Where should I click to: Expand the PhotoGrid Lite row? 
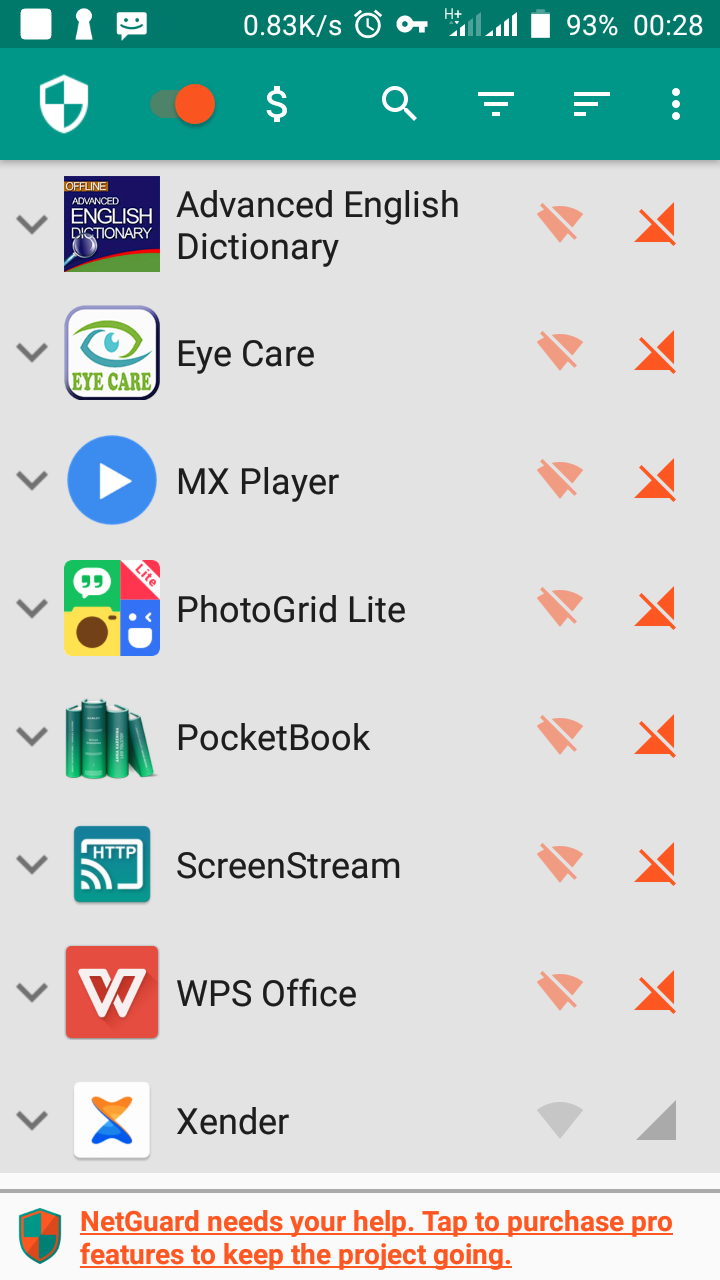click(x=33, y=608)
